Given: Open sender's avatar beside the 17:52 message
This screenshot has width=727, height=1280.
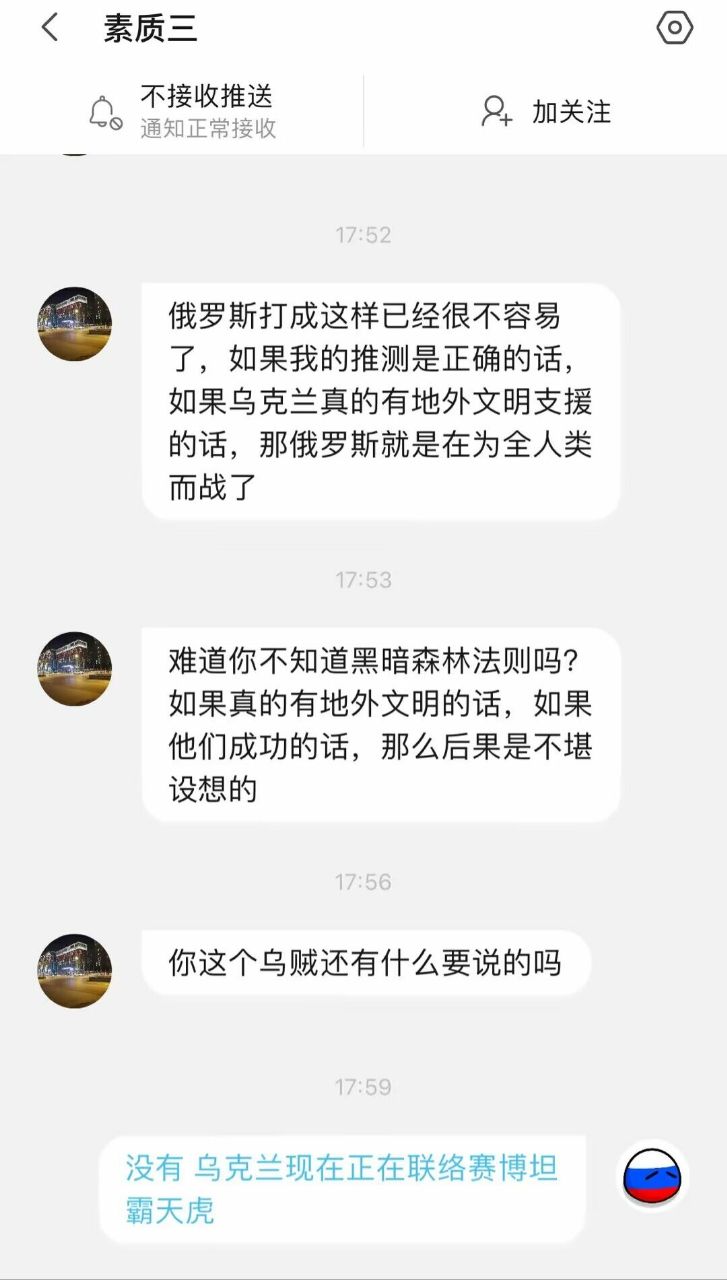Looking at the screenshot, I should pyautogui.click(x=75, y=324).
